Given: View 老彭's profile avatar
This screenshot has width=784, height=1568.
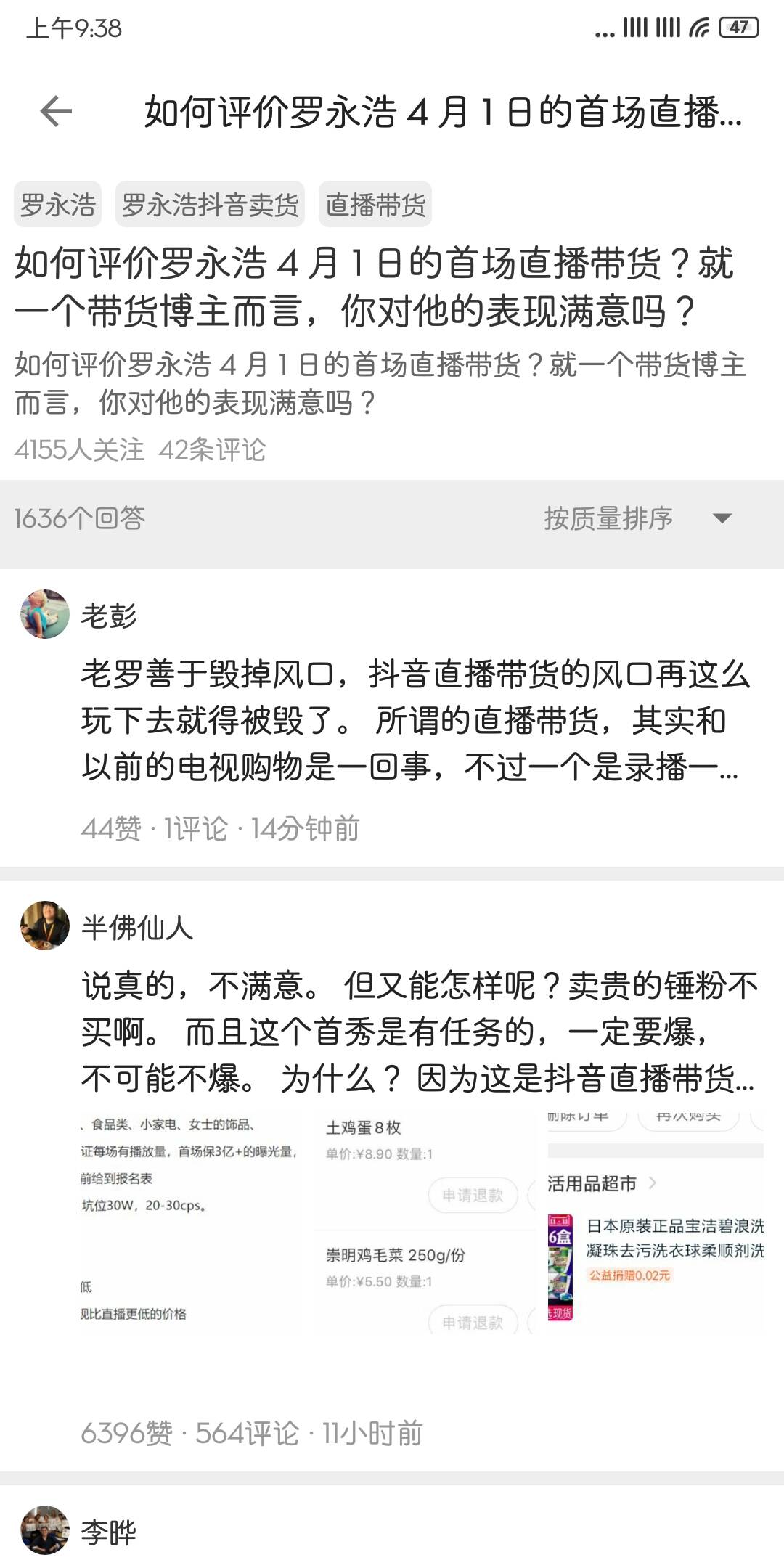Looking at the screenshot, I should [x=45, y=615].
